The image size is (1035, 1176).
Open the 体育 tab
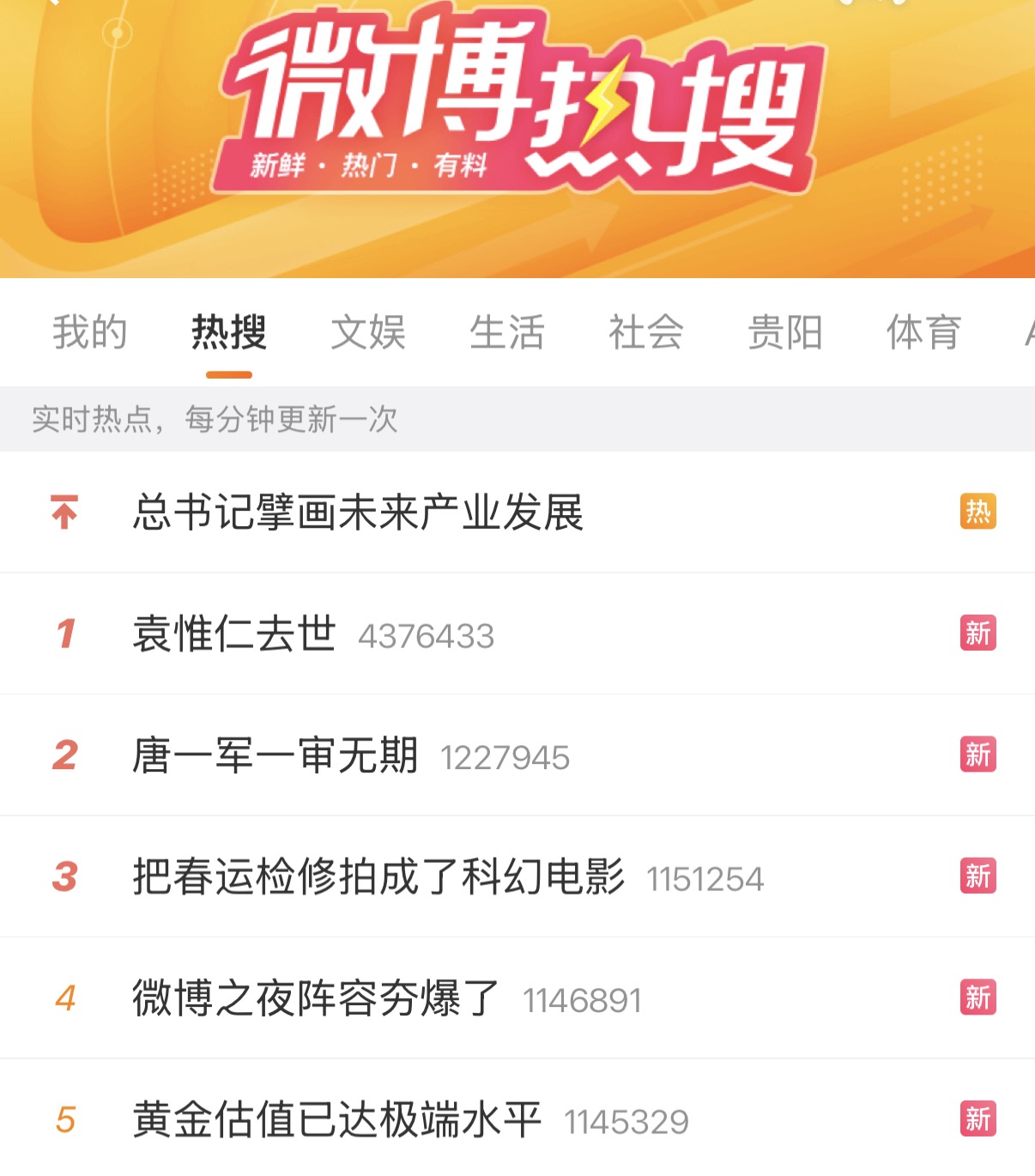[x=923, y=332]
